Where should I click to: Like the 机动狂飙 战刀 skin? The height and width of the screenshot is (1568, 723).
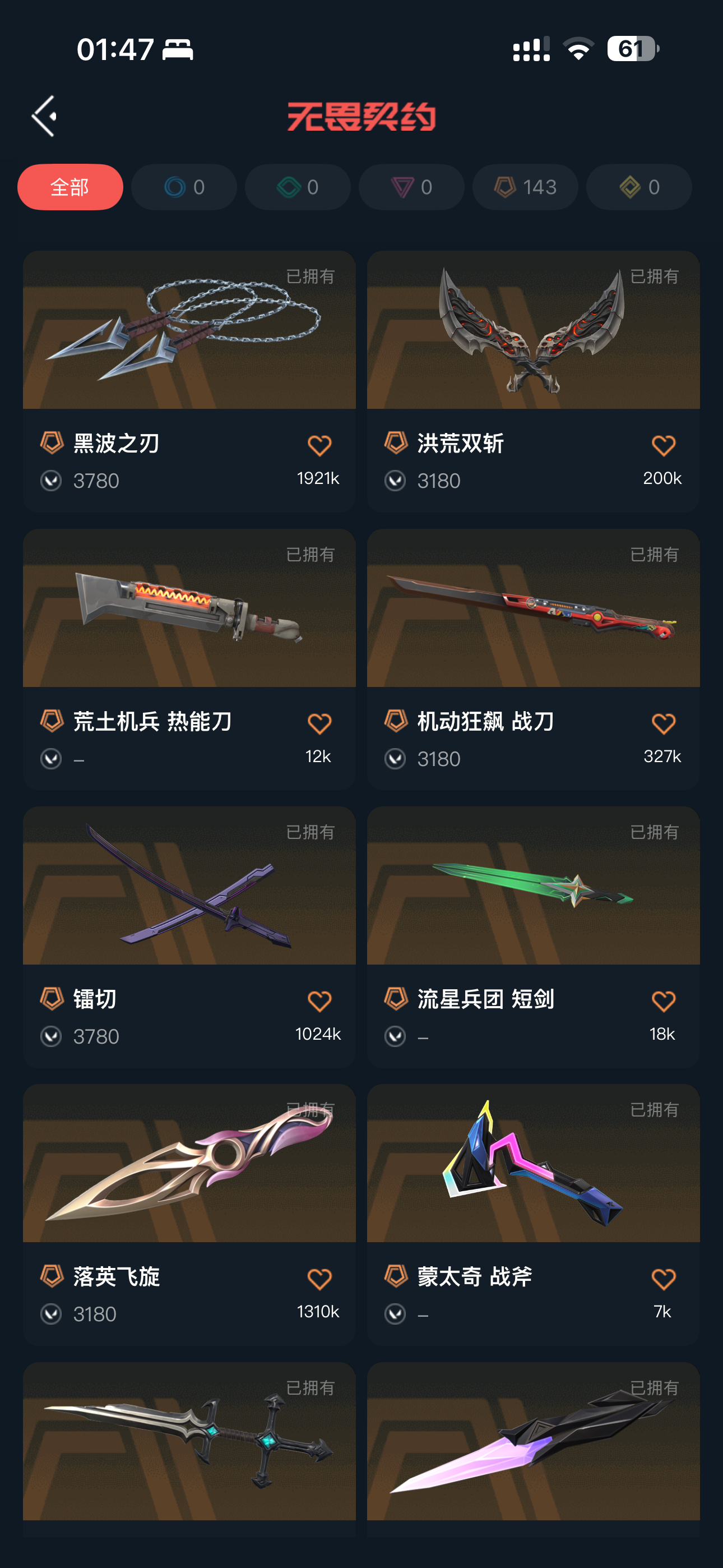pyautogui.click(x=662, y=724)
